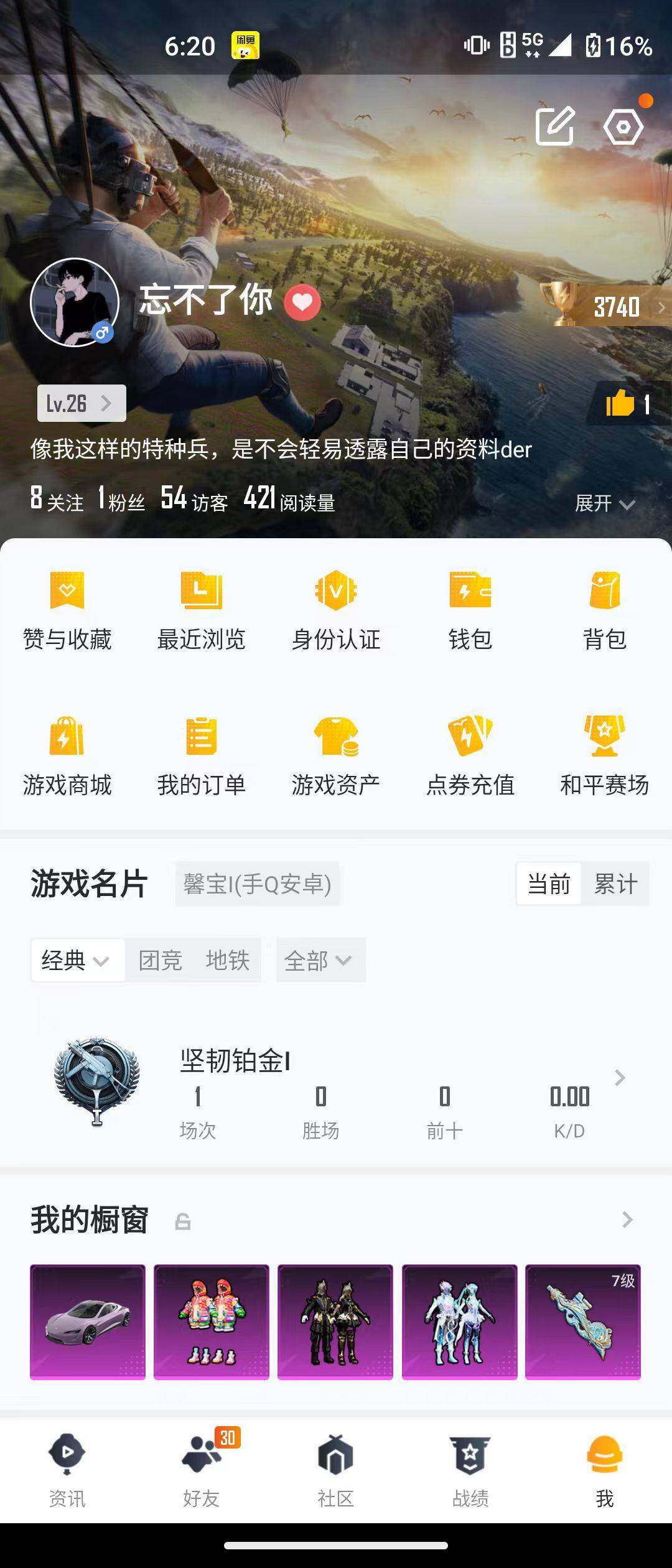Open the 全部 filter dropdown
Screen dimensions: 672x1568
click(x=320, y=959)
